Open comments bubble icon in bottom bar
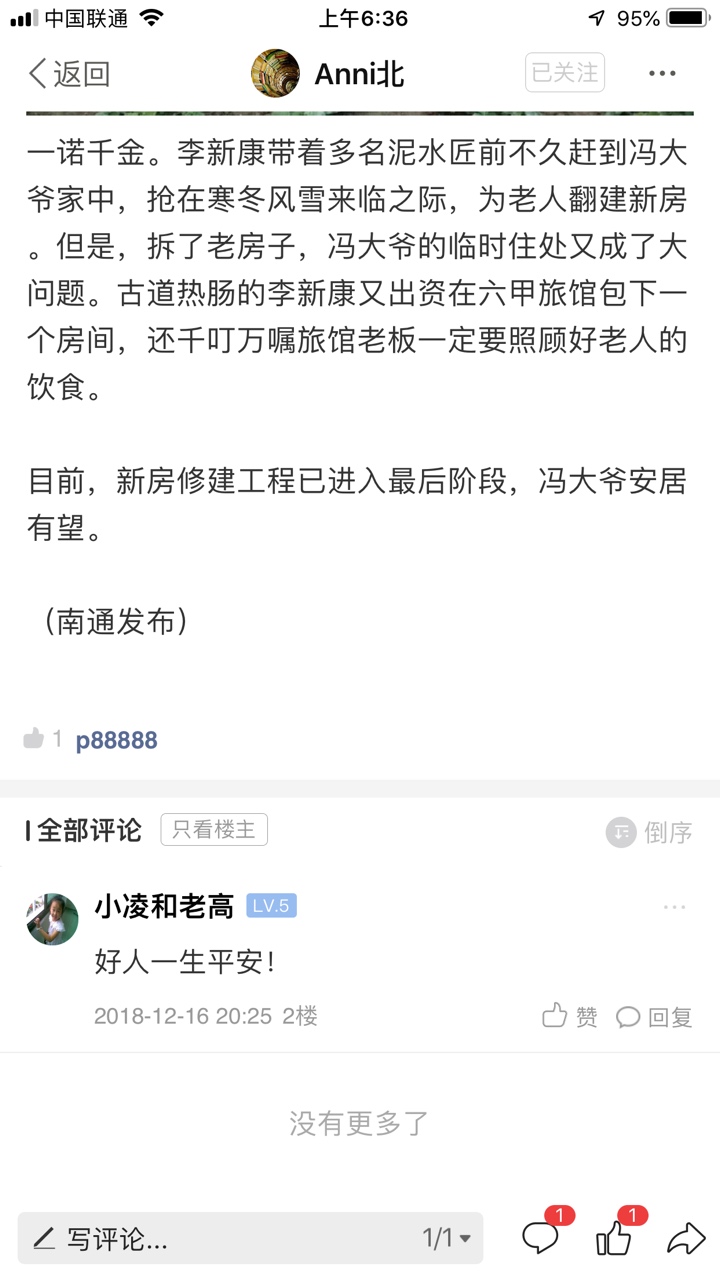Screen dimensions: 720x1280 coord(541,1238)
